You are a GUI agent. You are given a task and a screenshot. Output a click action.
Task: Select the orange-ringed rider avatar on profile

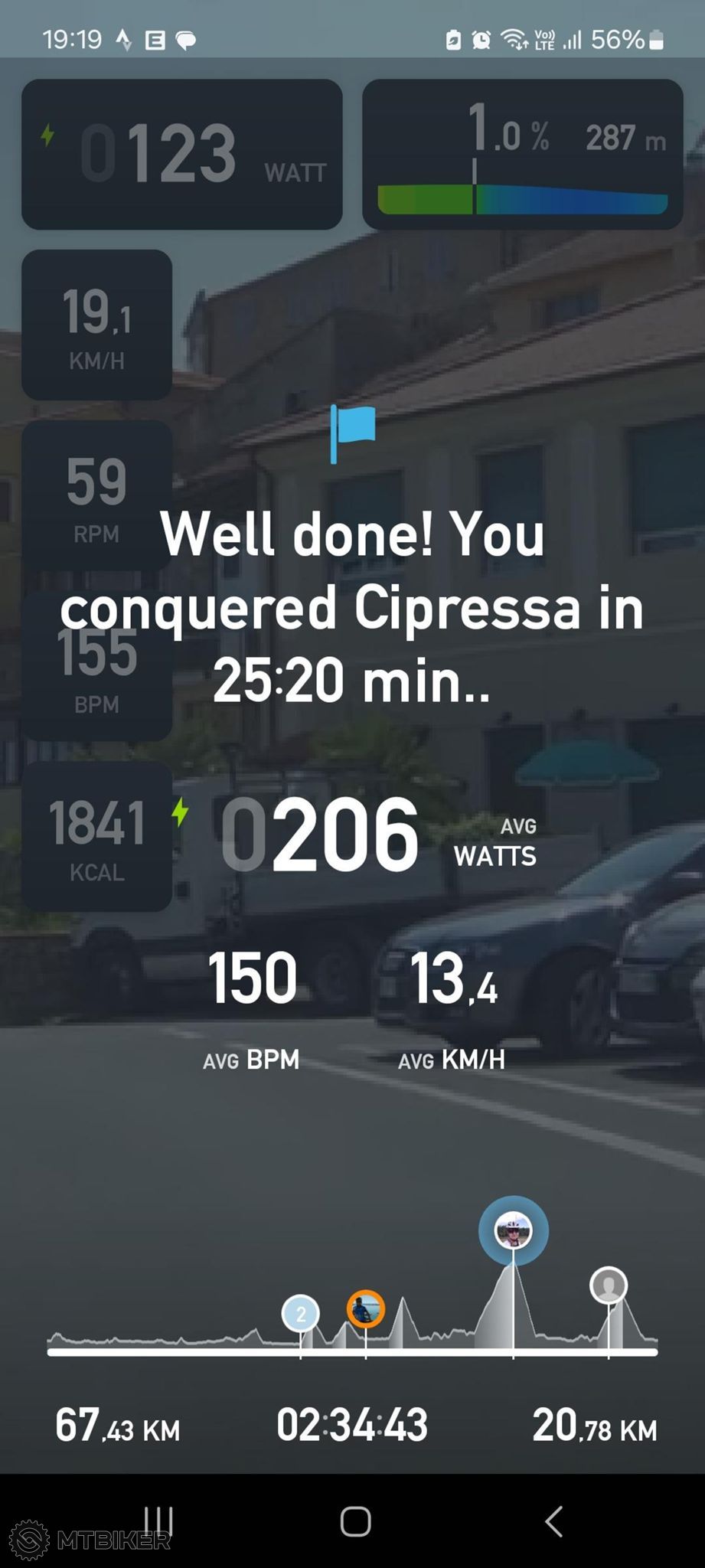[x=366, y=1308]
